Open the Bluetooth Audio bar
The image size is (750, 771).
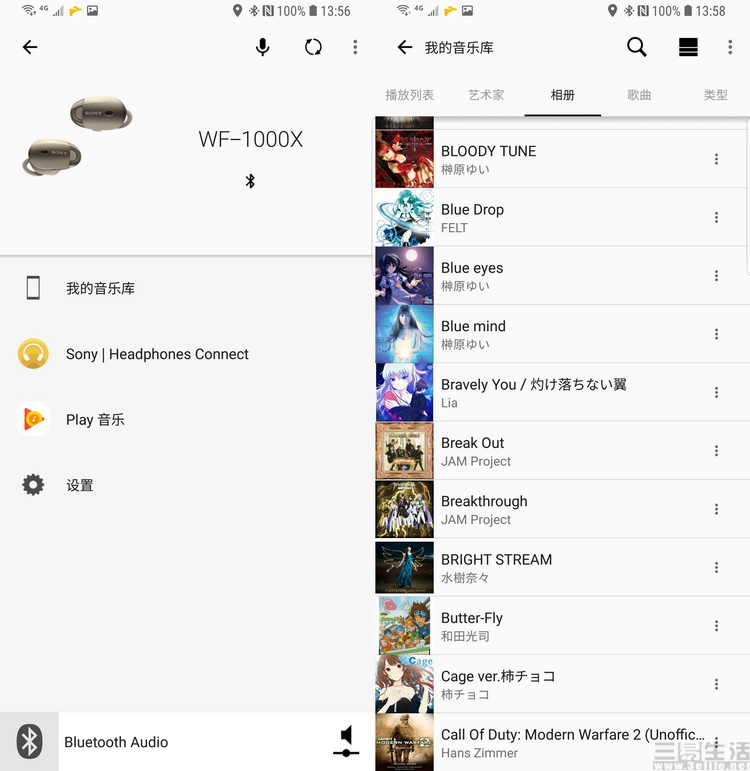(x=116, y=742)
